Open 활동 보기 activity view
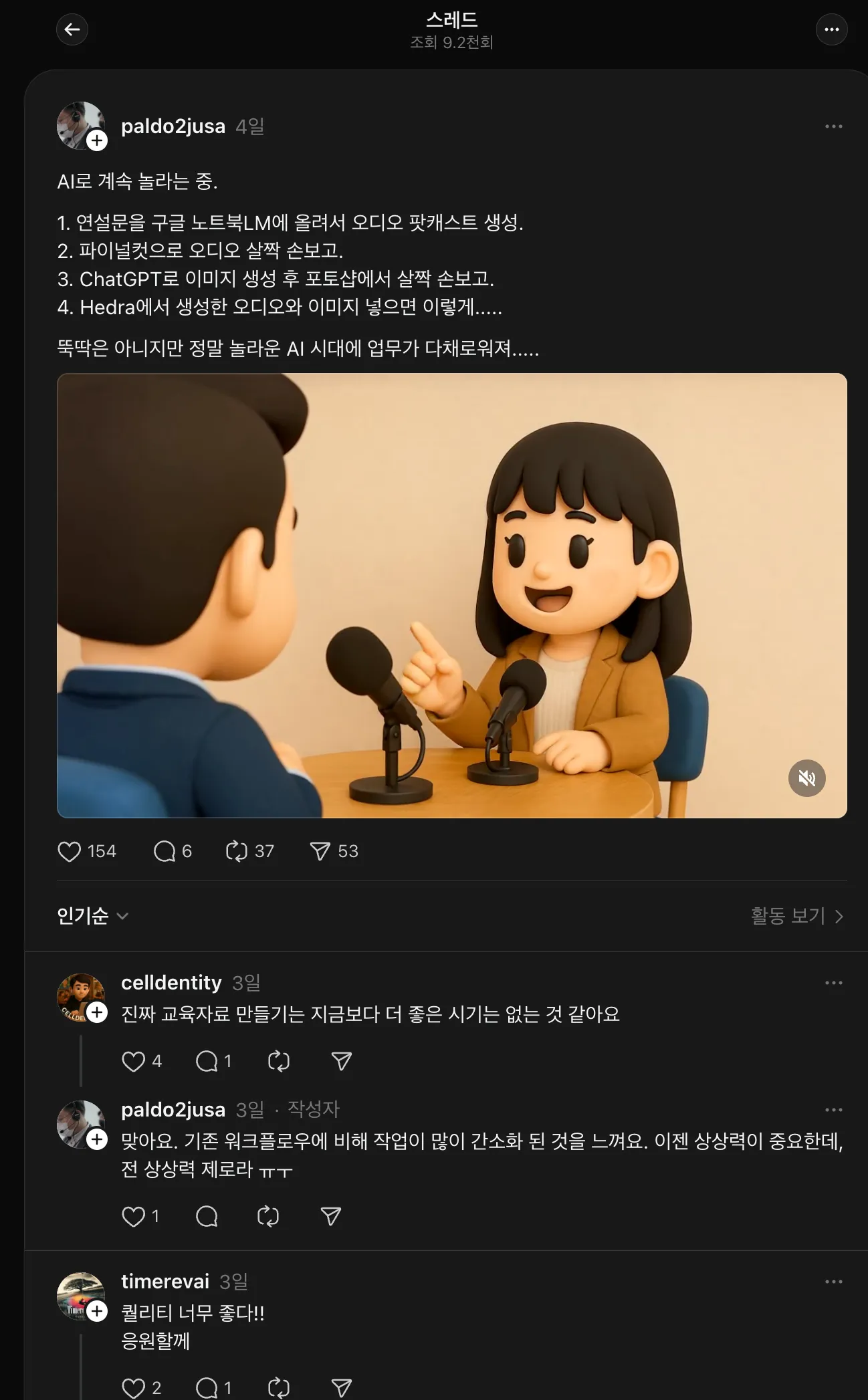 click(x=796, y=915)
